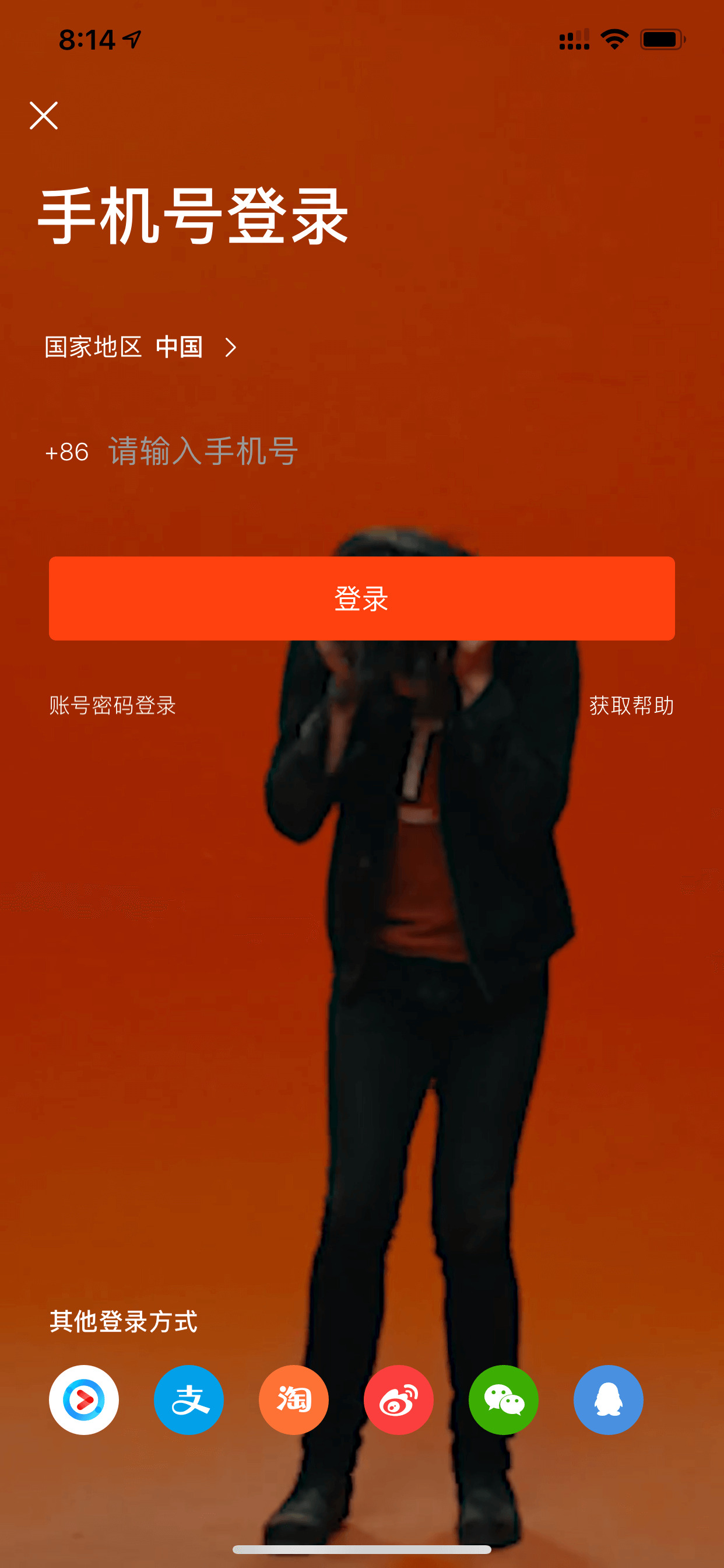Image resolution: width=724 pixels, height=1568 pixels.
Task: Log in with WeChat
Action: pyautogui.click(x=504, y=1400)
